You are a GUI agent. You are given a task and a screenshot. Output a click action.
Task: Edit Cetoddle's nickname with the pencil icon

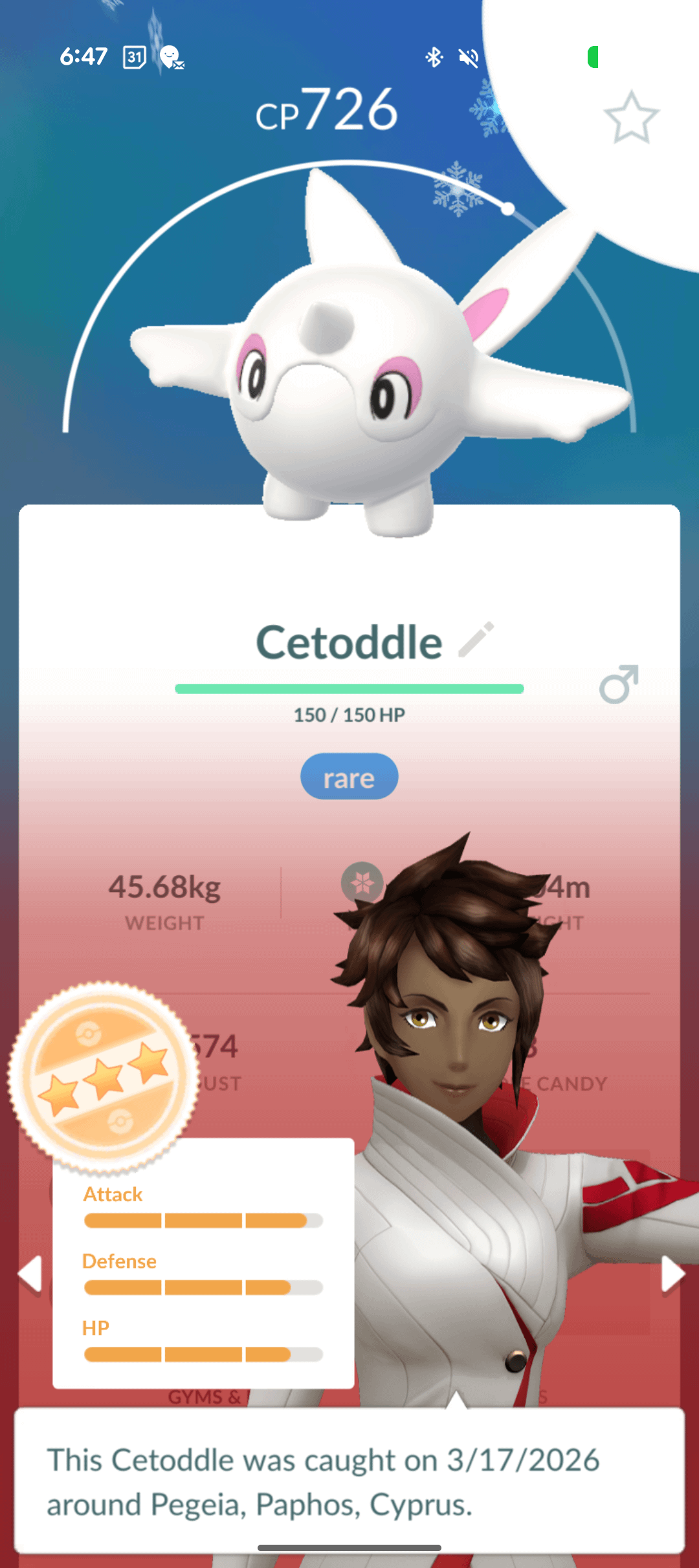tap(476, 640)
